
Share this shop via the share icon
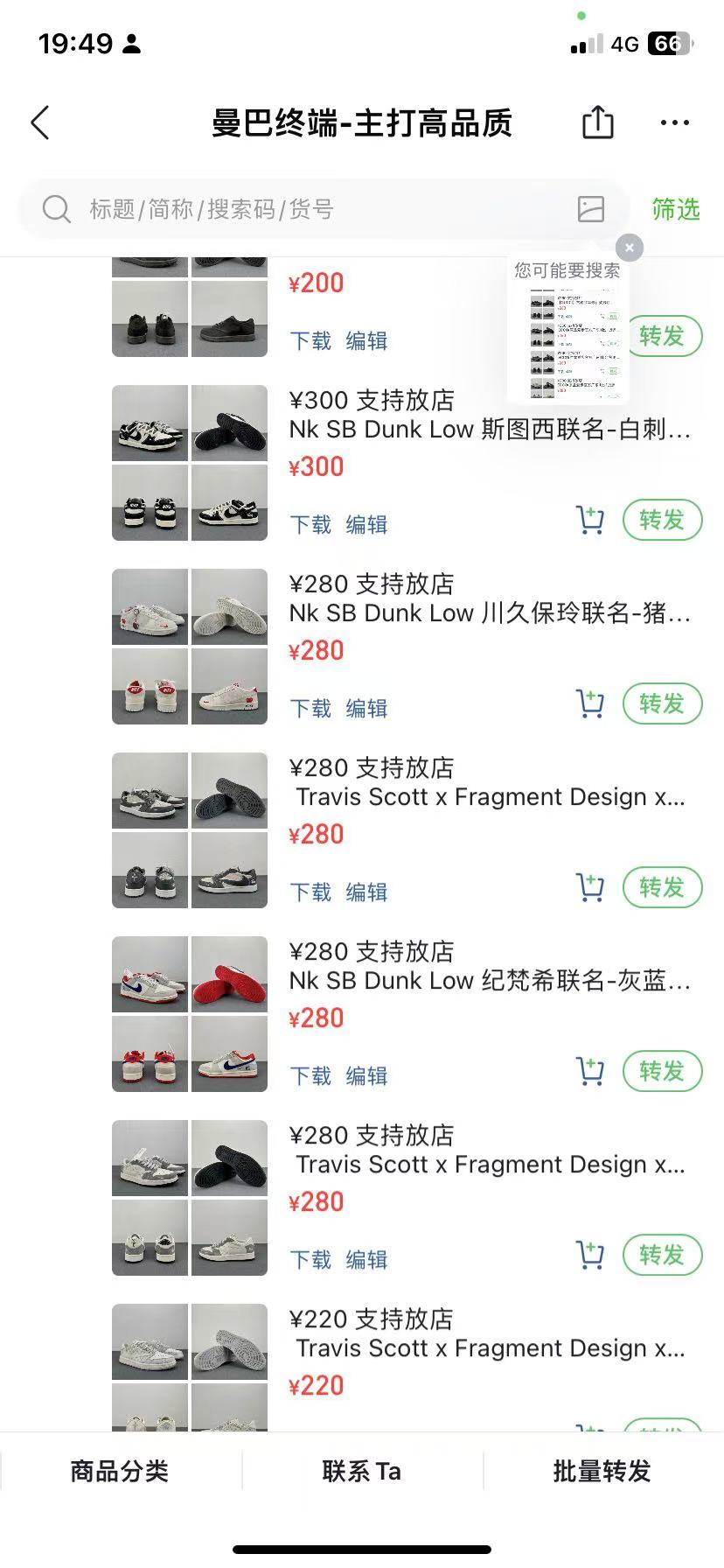(x=598, y=122)
